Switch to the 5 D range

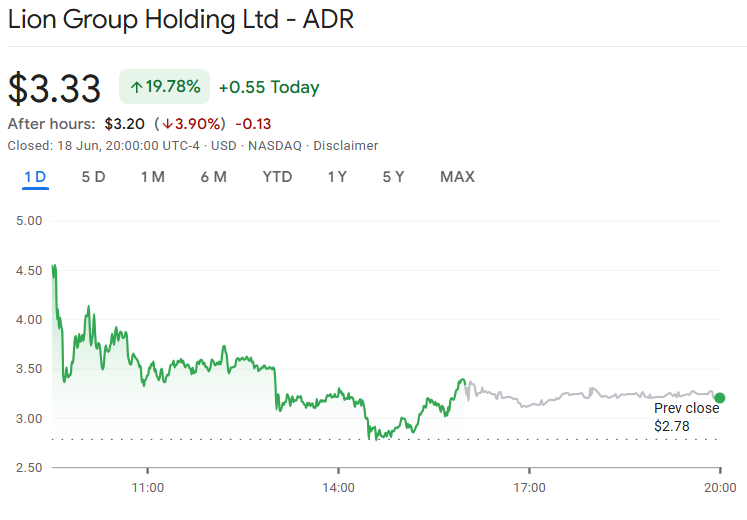pyautogui.click(x=93, y=177)
